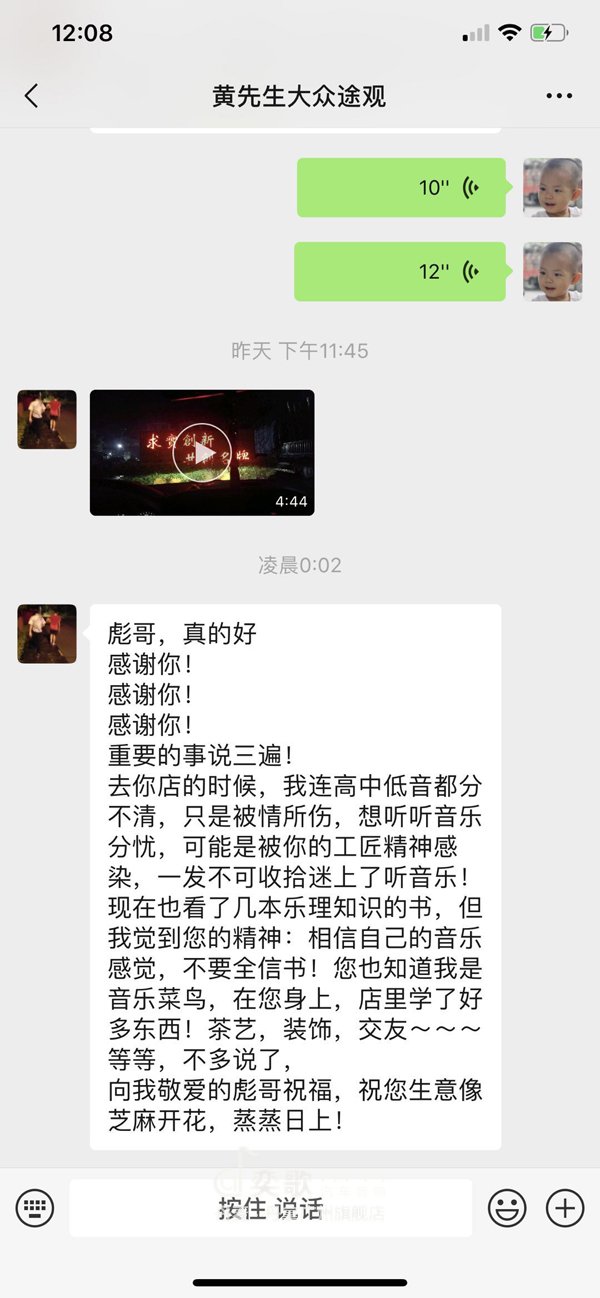Switch to keyboard text input
Screen dimensions: 600x1298
tap(34, 1208)
